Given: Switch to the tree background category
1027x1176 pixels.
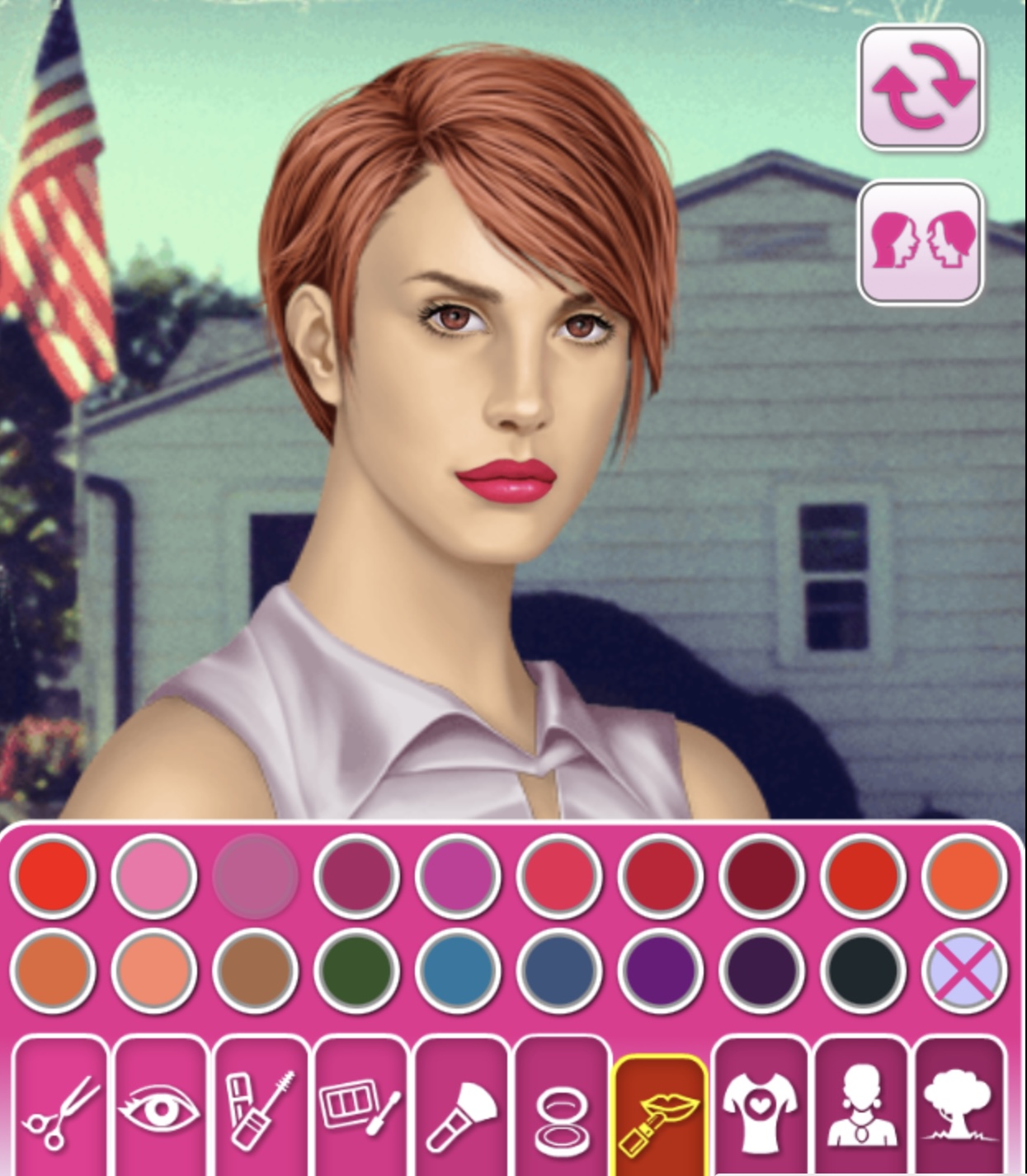Looking at the screenshot, I should pos(960,1107).
